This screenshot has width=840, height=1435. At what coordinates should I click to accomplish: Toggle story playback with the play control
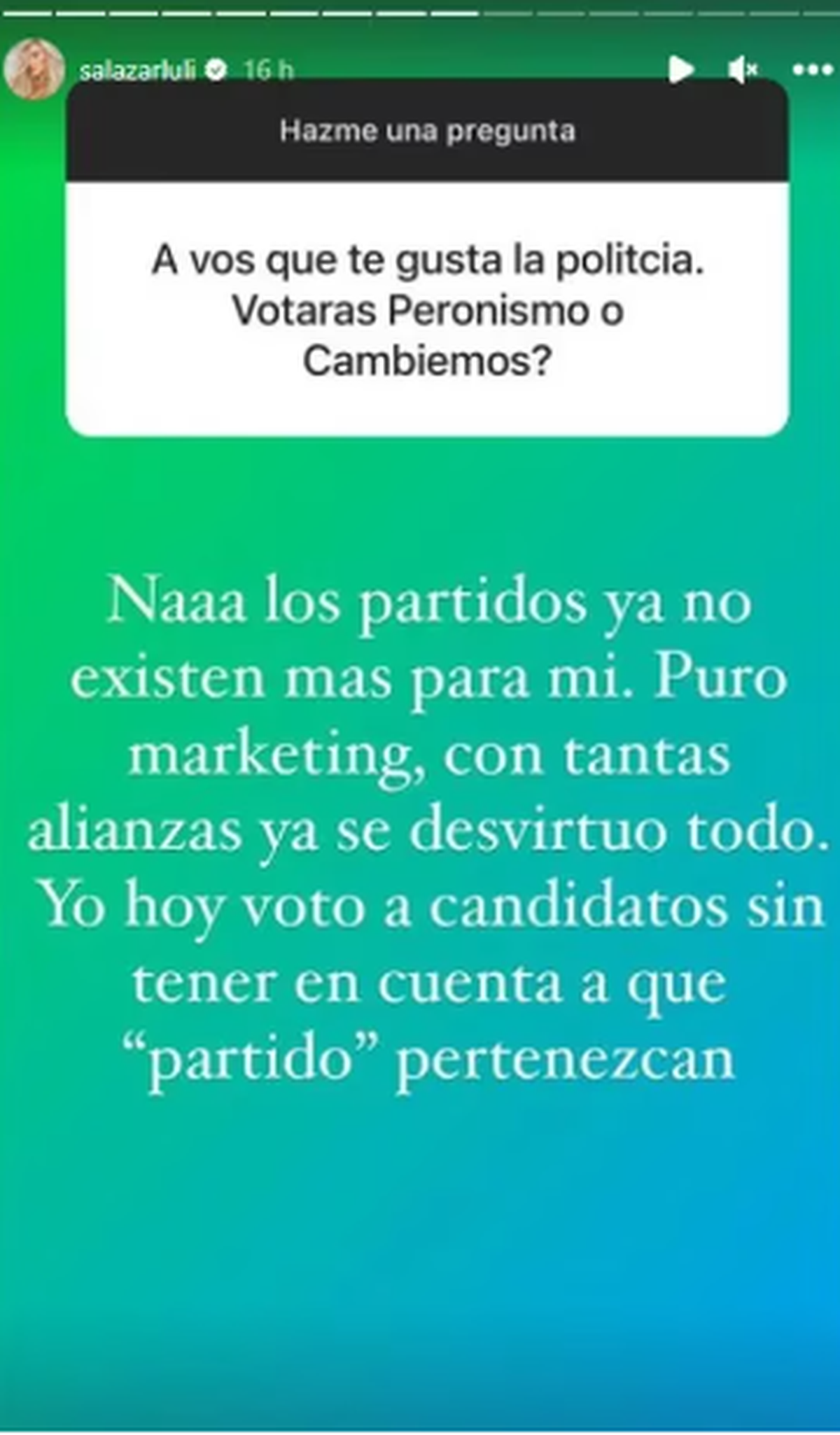(x=680, y=68)
